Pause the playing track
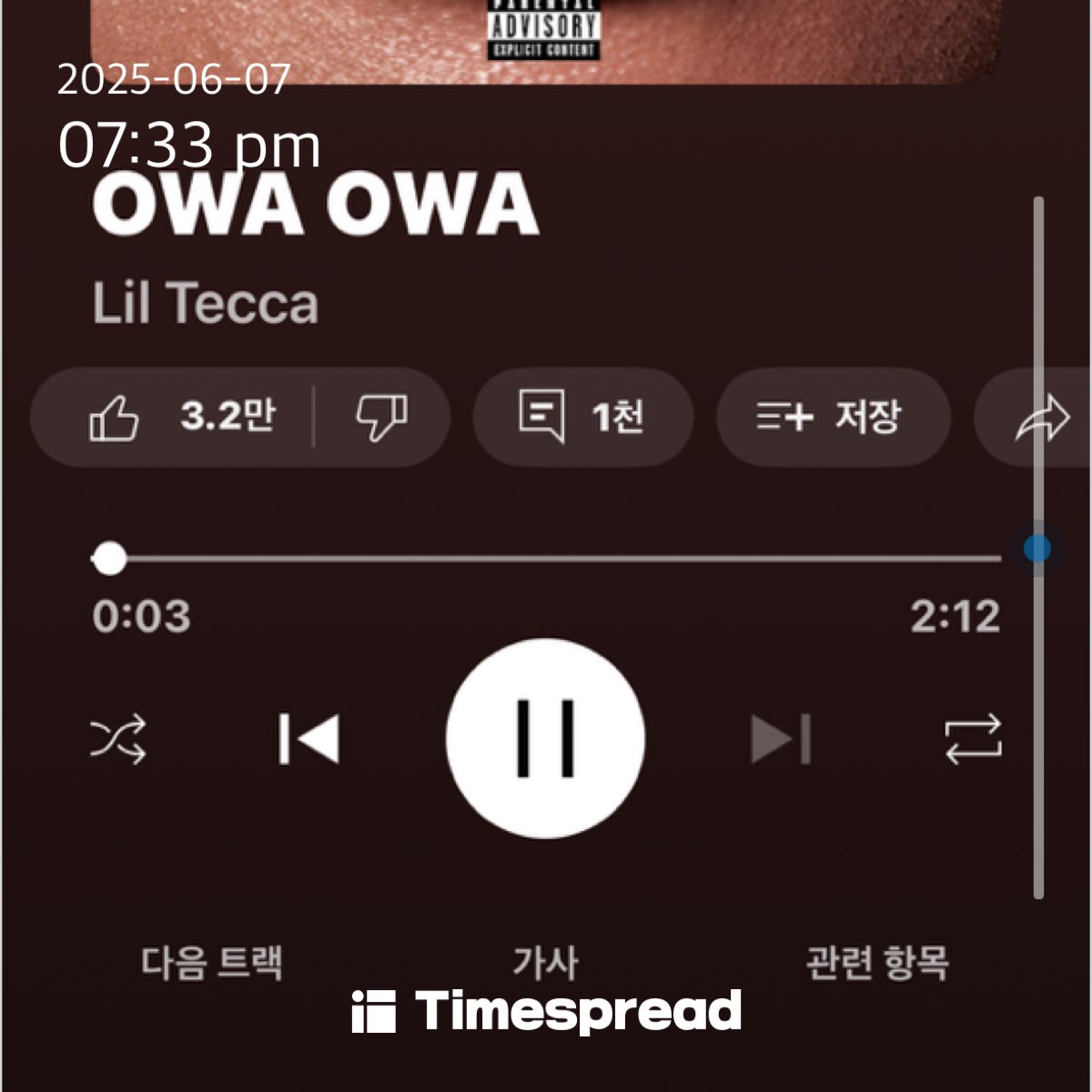This screenshot has width=1092, height=1092. pyautogui.click(x=545, y=738)
